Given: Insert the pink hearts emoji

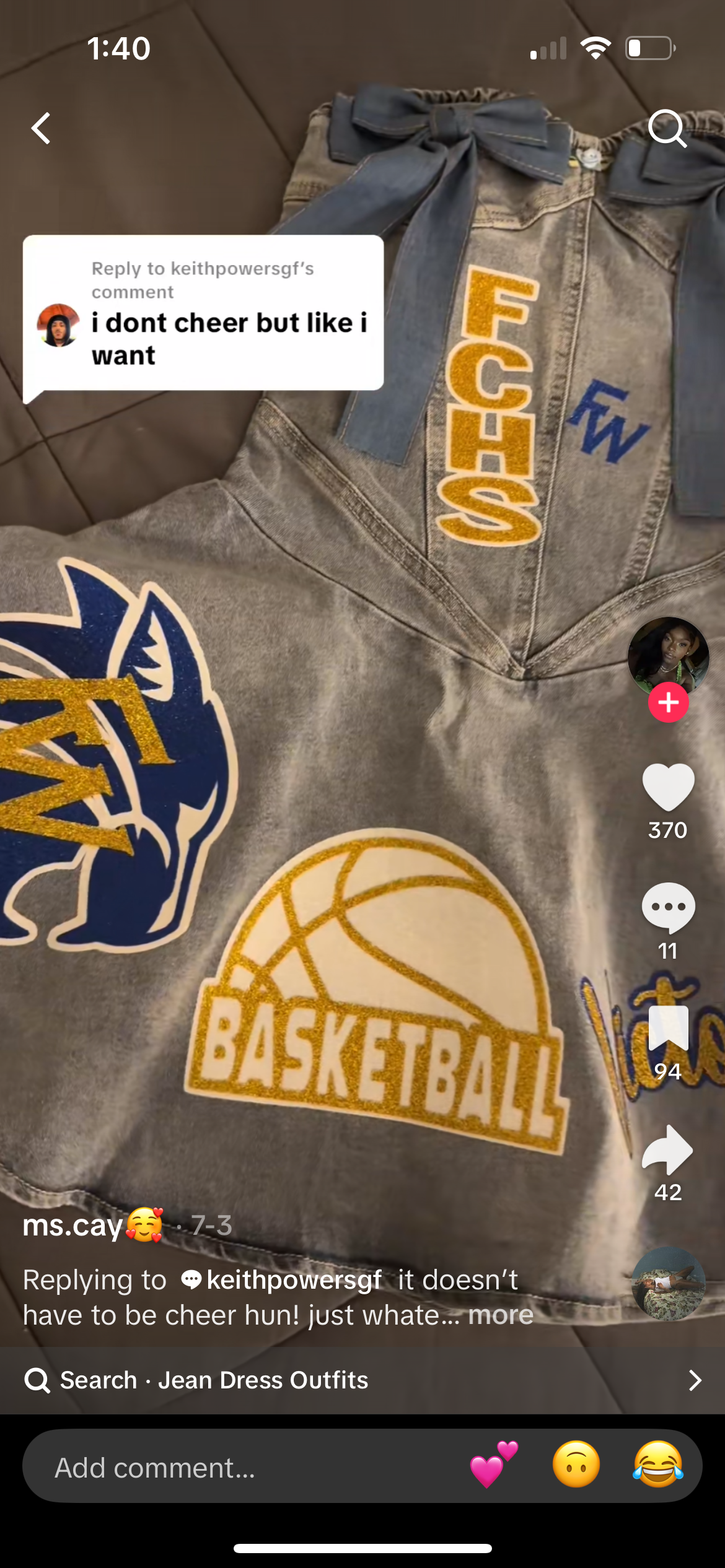Looking at the screenshot, I should pos(493,1465).
